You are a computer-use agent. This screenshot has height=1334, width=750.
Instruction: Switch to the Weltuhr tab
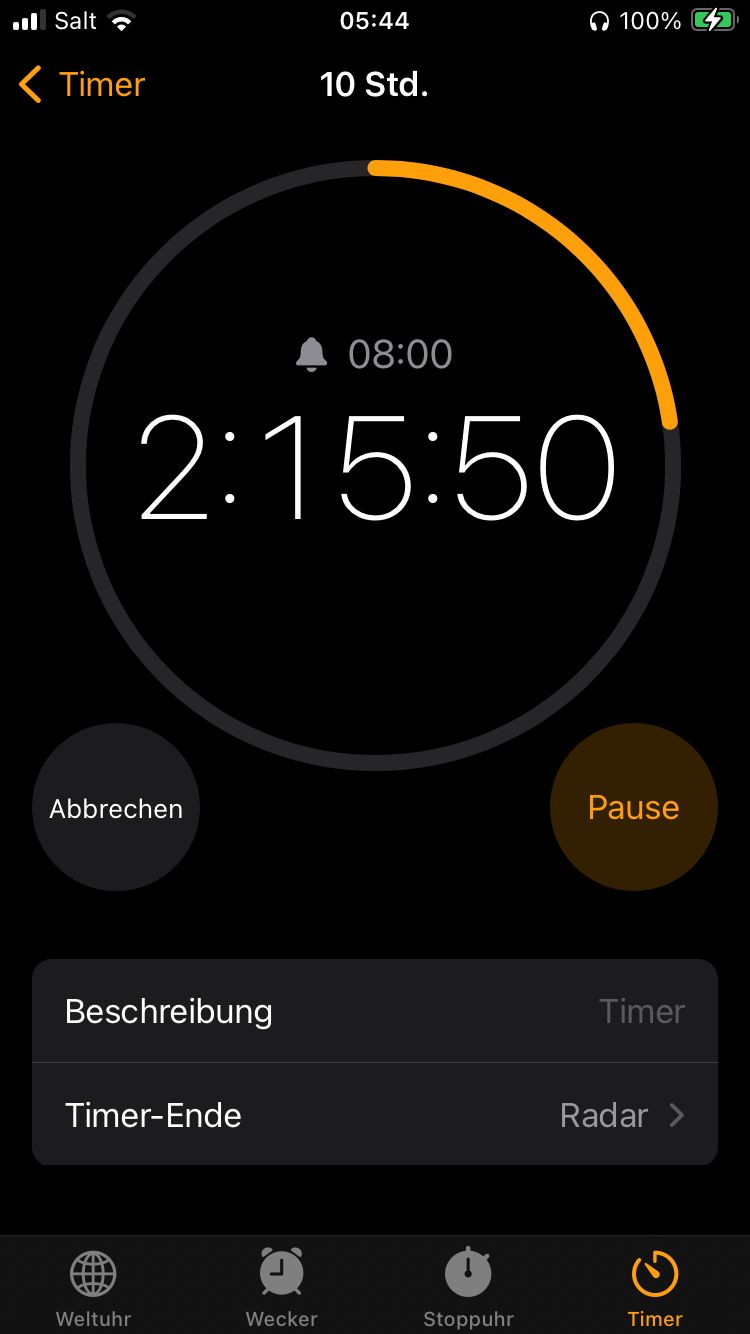click(x=93, y=1287)
